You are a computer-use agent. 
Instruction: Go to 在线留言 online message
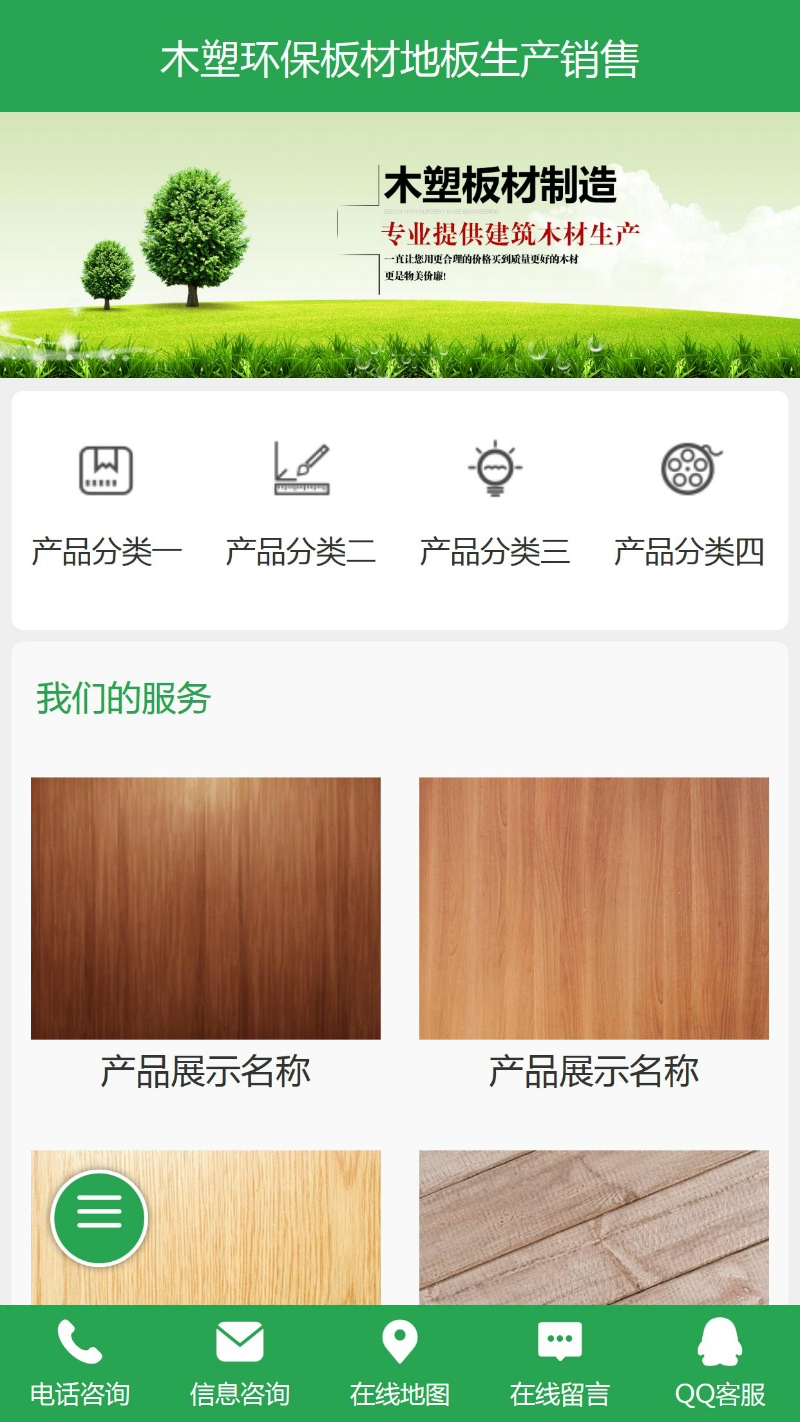(x=560, y=1363)
